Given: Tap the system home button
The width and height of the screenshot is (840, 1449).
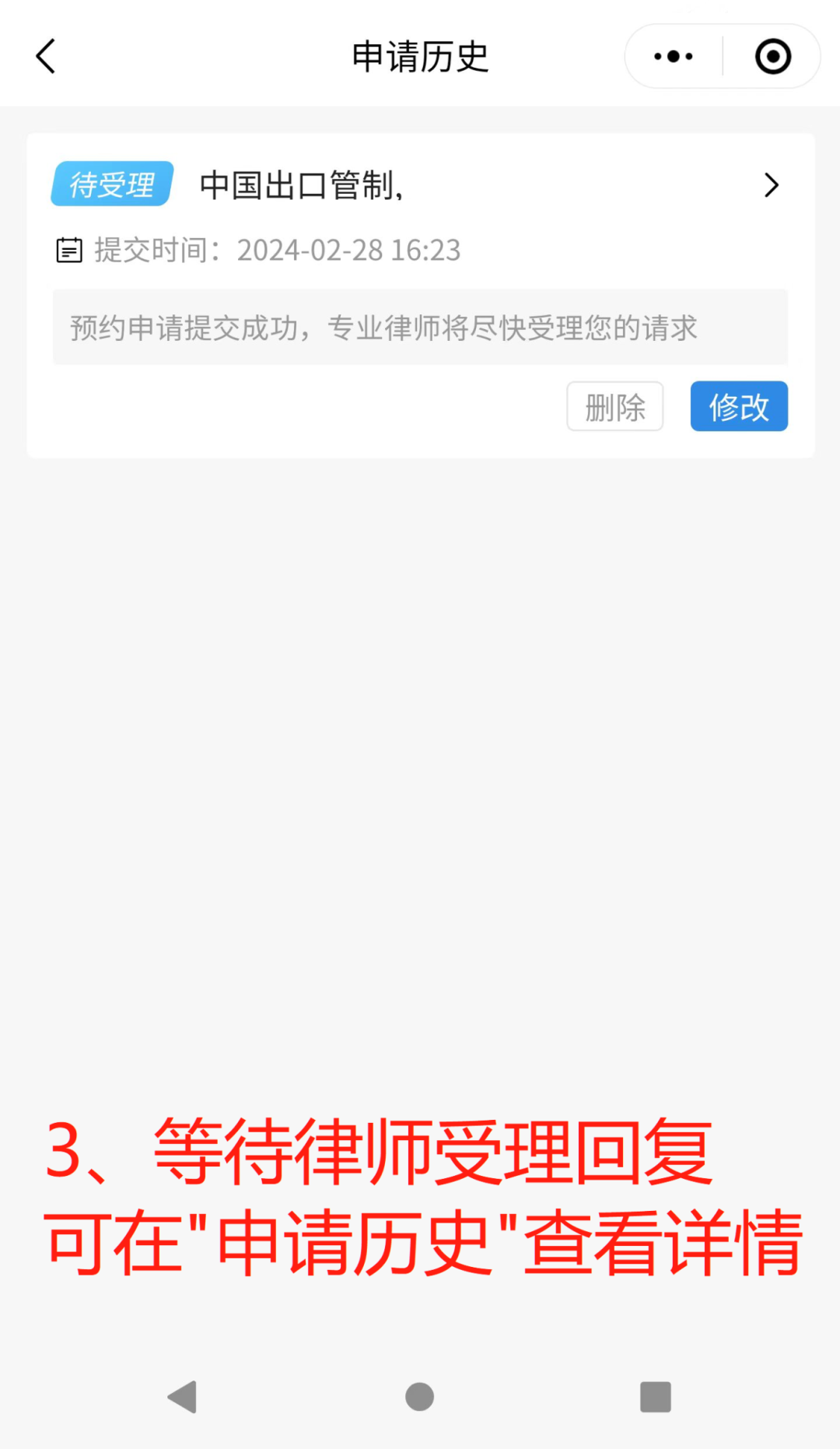Looking at the screenshot, I should tap(419, 1396).
